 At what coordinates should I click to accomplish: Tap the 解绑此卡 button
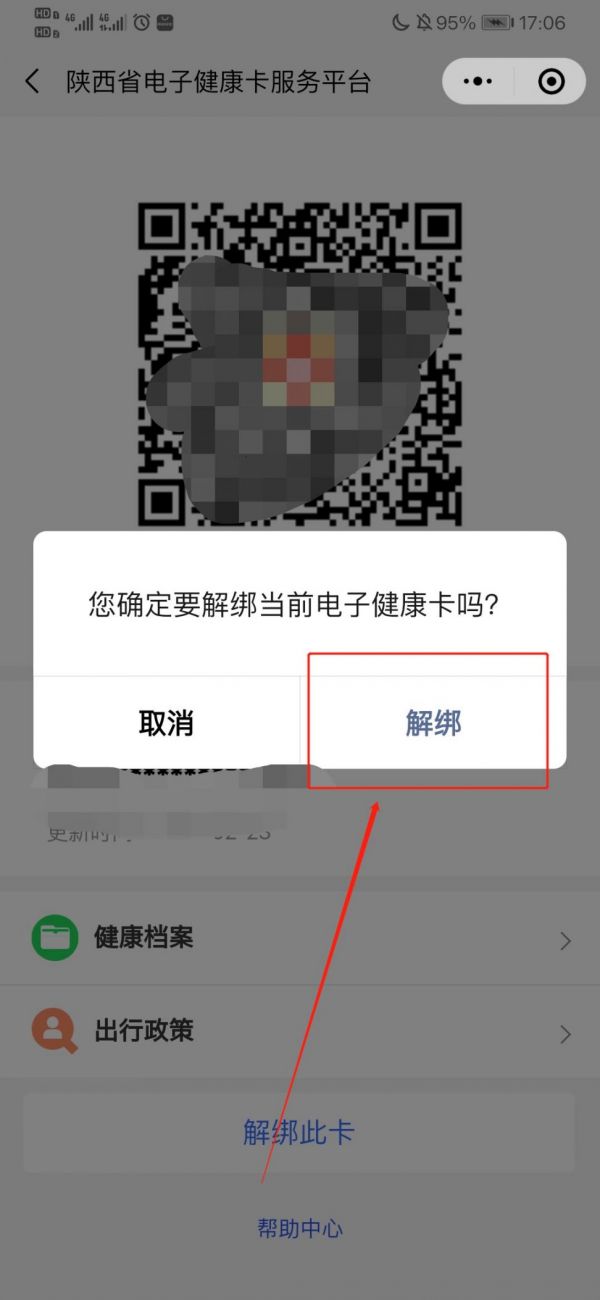[x=299, y=1132]
